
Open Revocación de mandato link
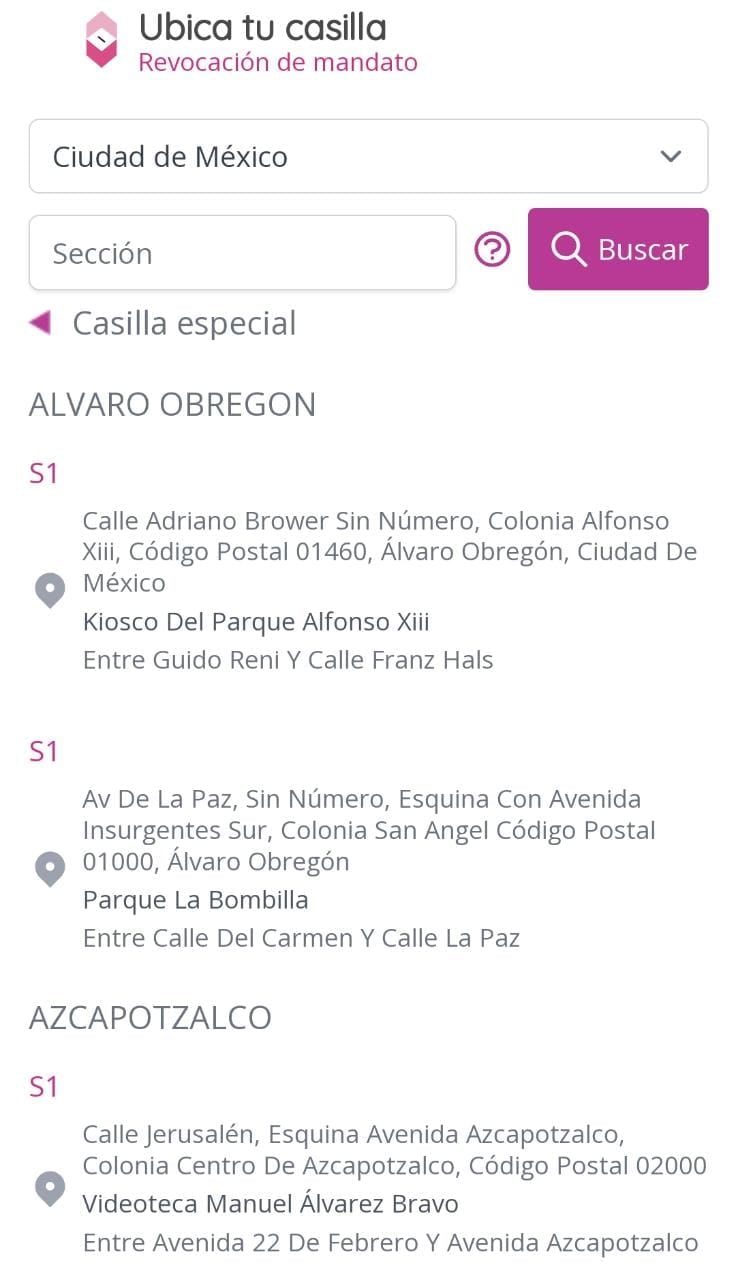click(x=280, y=62)
